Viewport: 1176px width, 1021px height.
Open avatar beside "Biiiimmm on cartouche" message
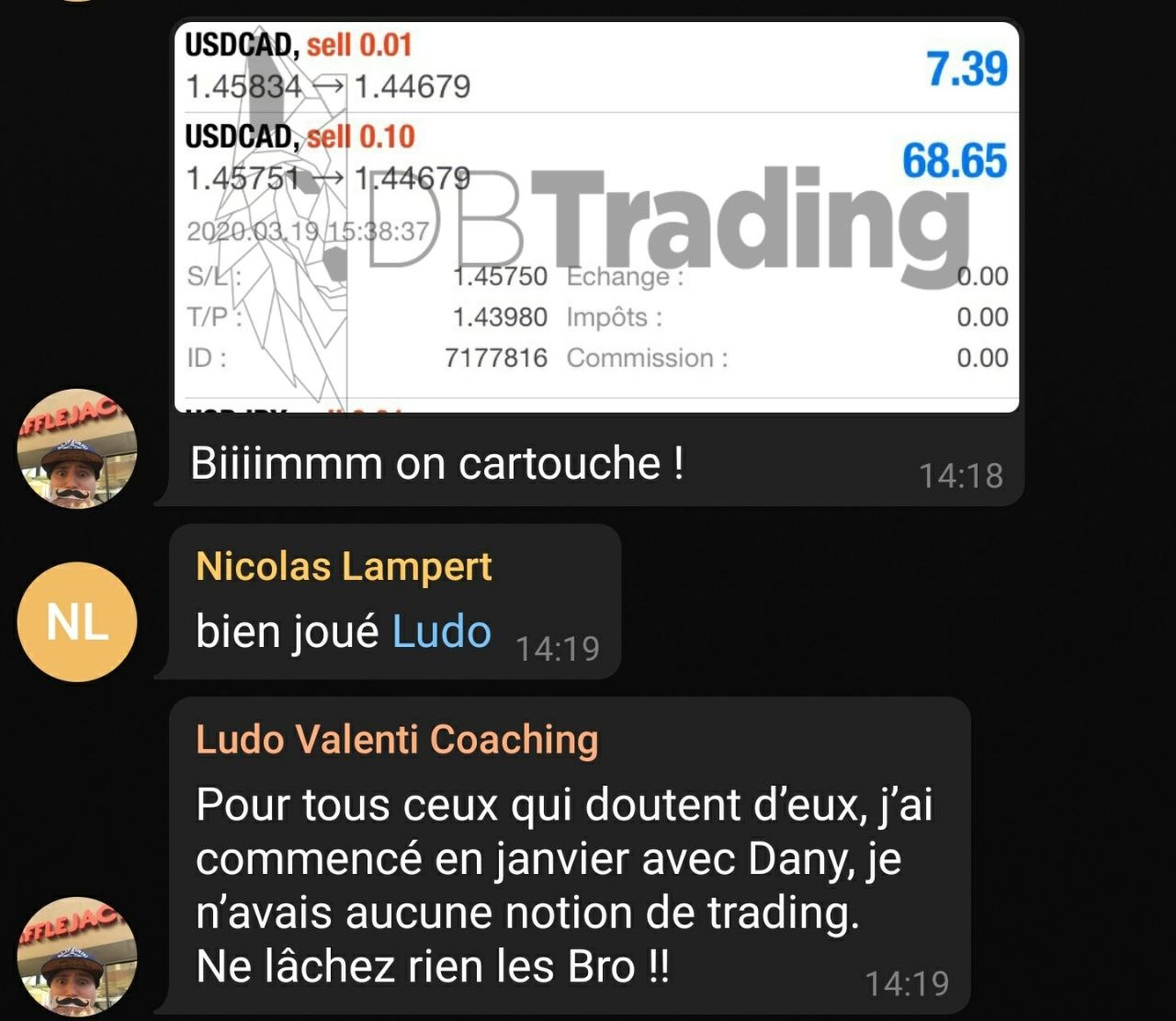tap(77, 449)
